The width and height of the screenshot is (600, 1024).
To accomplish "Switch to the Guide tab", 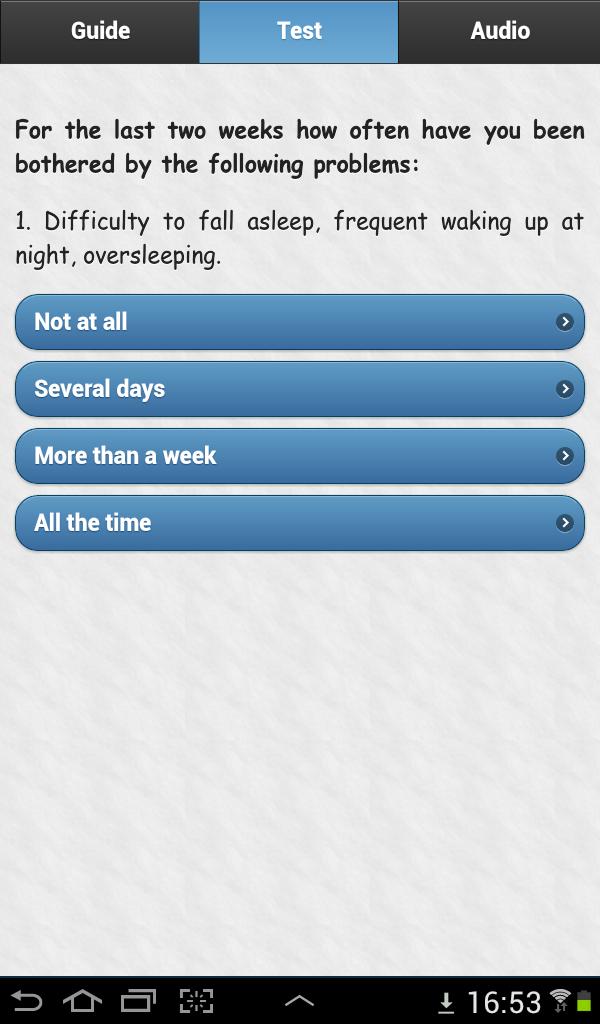I will pos(100,31).
